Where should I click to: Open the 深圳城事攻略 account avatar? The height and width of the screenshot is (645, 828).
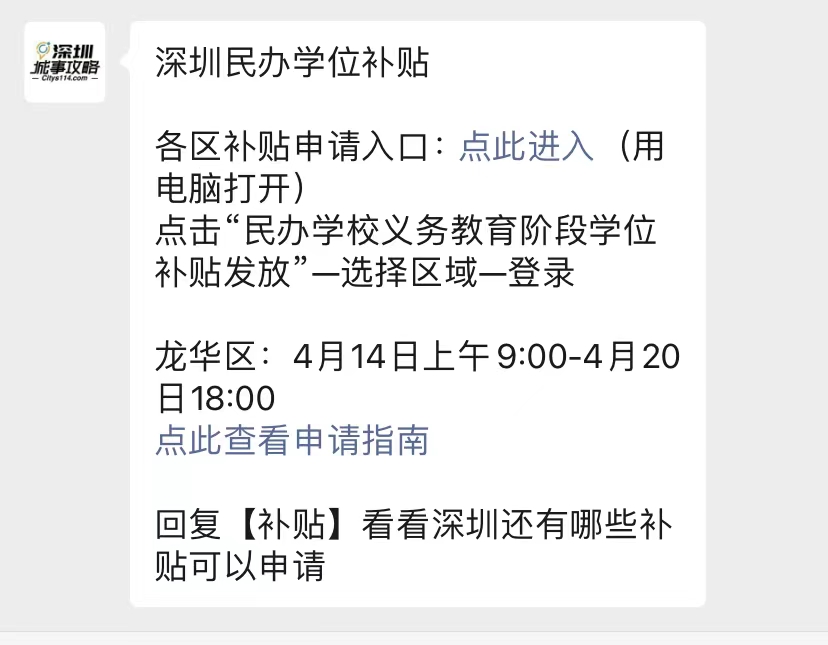coord(65,62)
